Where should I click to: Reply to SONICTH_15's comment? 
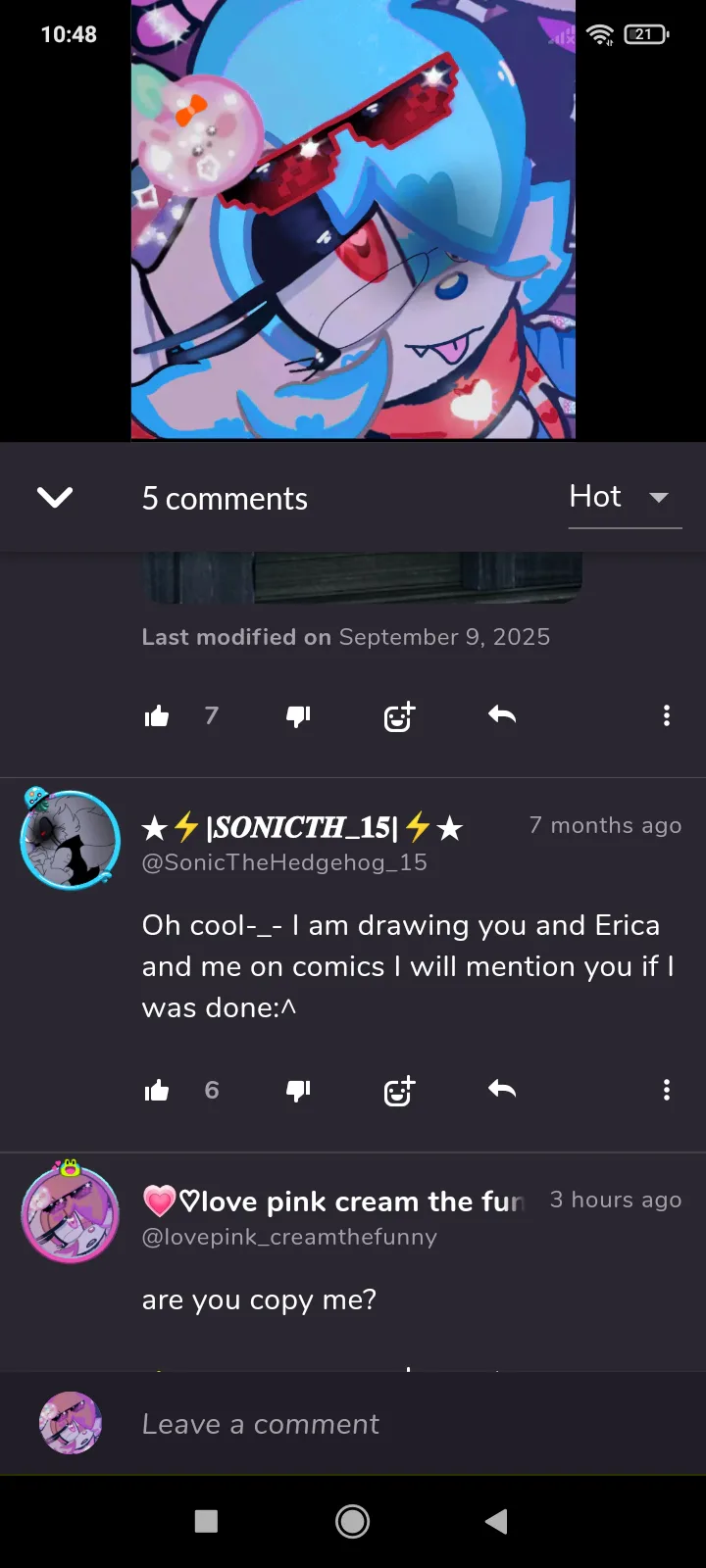pos(502,1090)
